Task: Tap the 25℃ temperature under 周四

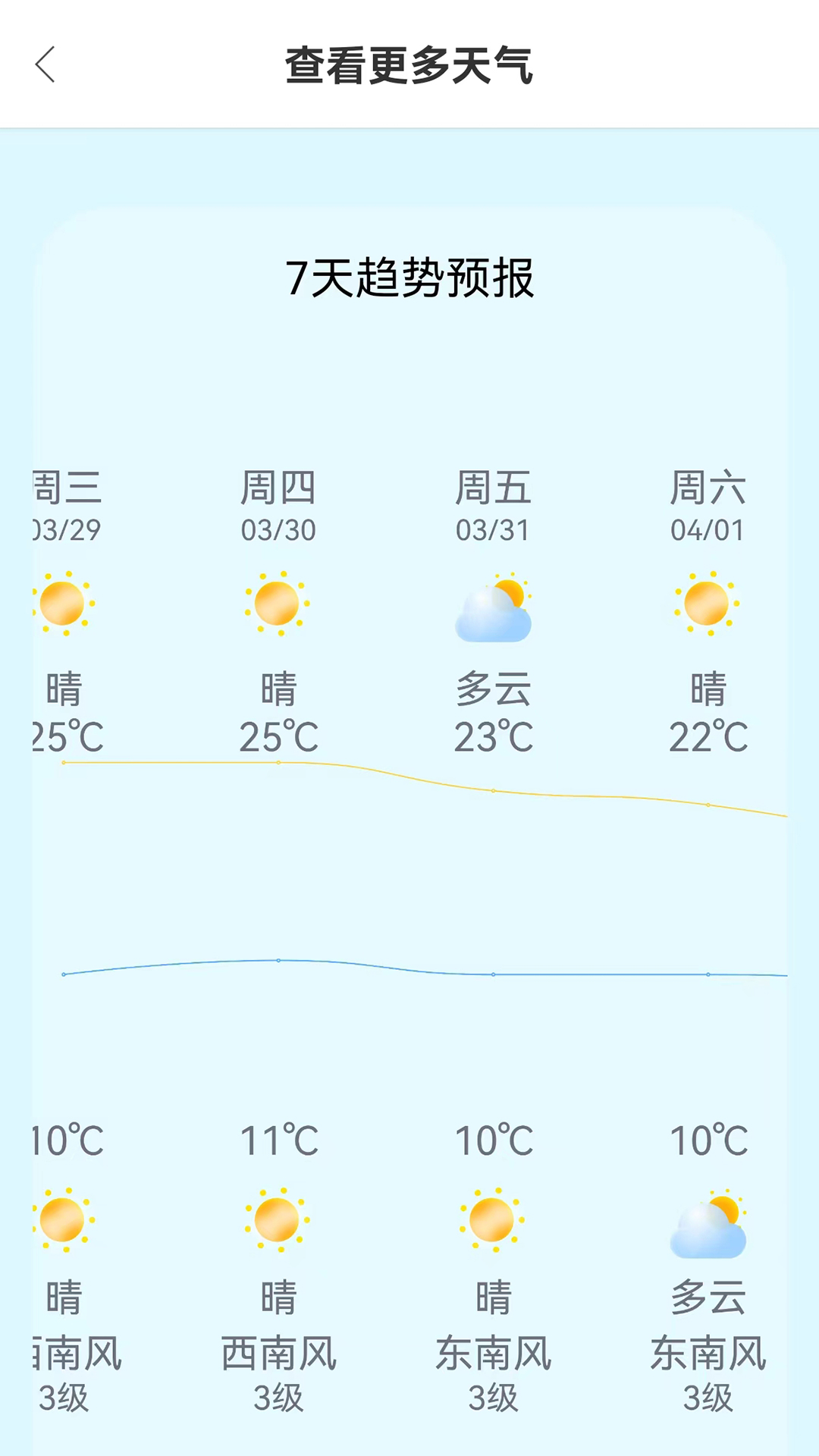Action: [277, 732]
